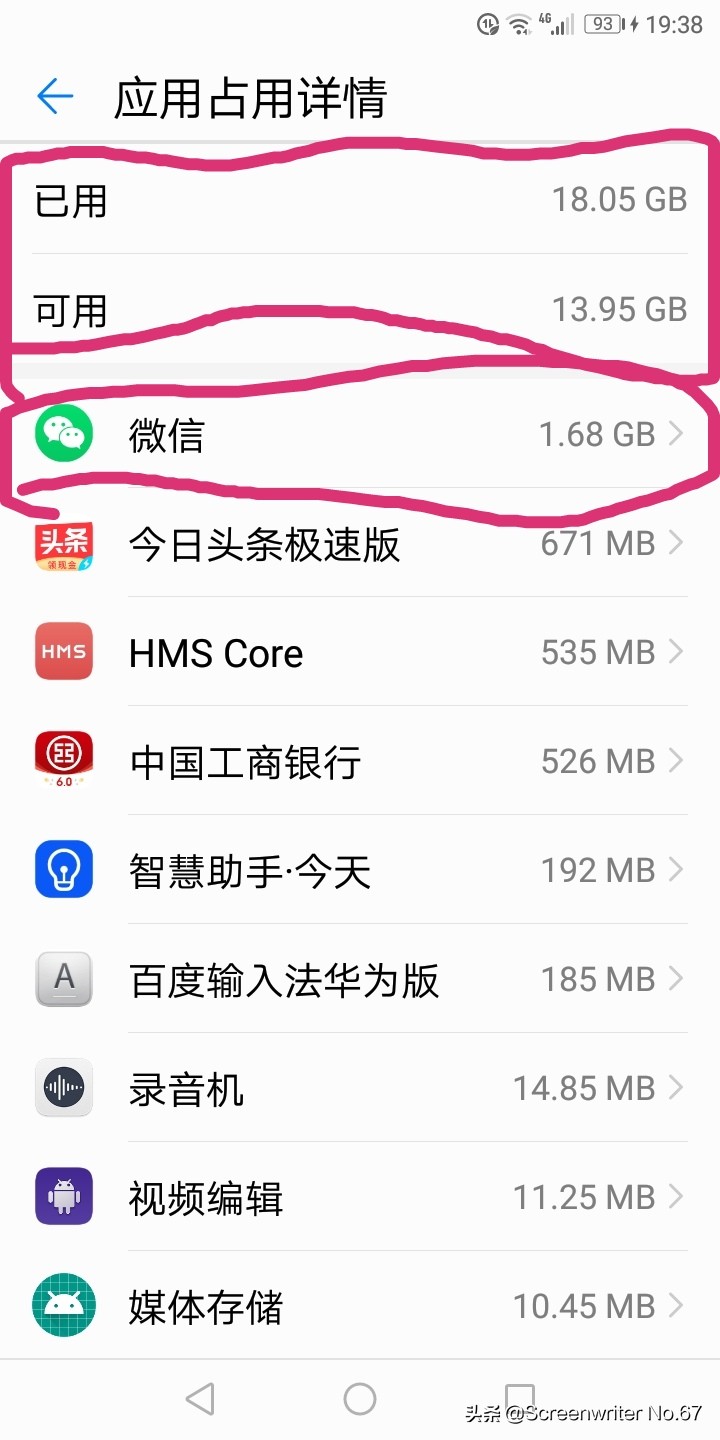The image size is (720, 1440).
Task: Open the 录音机 recorder app icon
Action: [x=64, y=1088]
